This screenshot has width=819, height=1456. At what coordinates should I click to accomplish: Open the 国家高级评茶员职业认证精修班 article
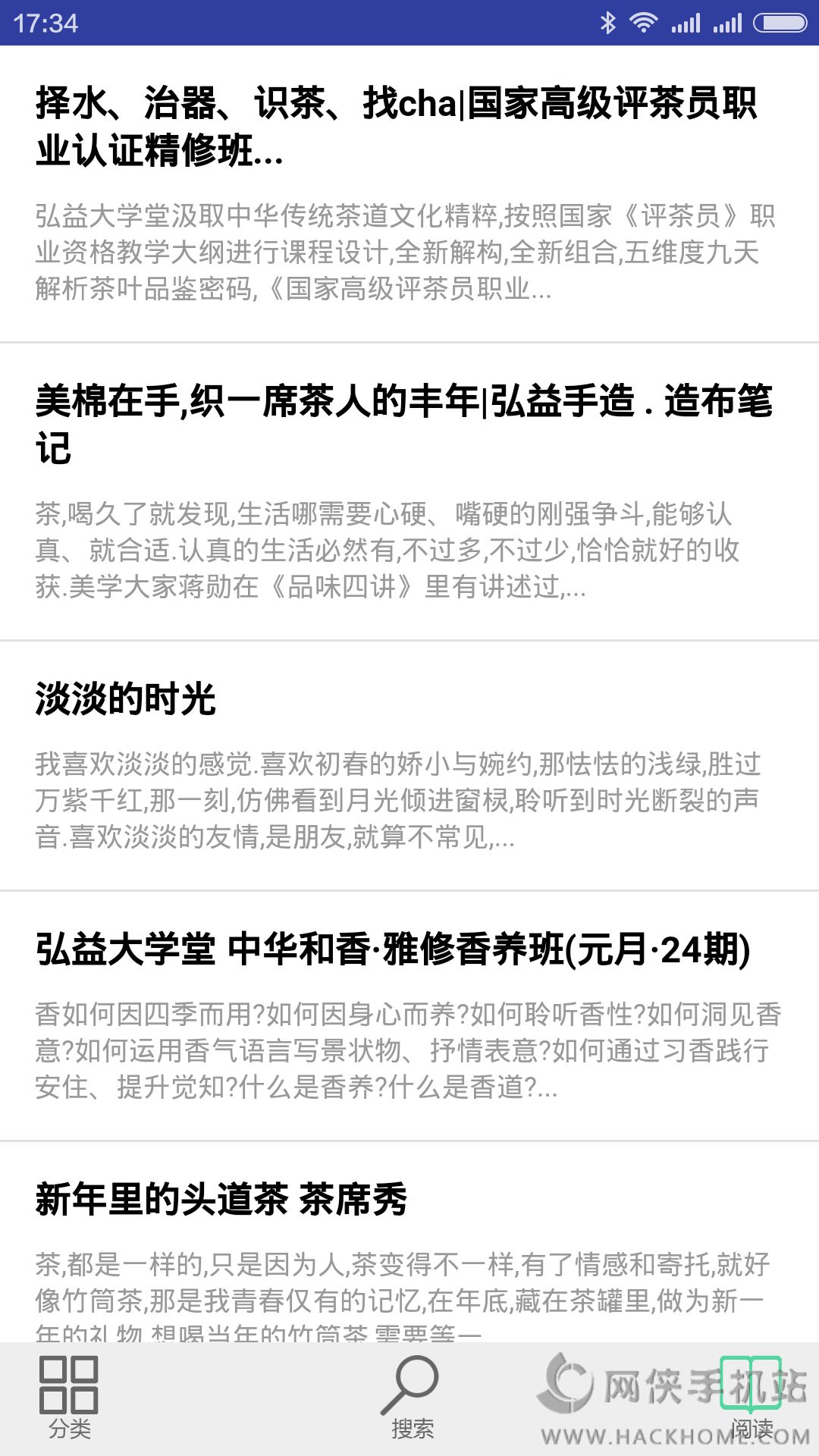[x=396, y=126]
